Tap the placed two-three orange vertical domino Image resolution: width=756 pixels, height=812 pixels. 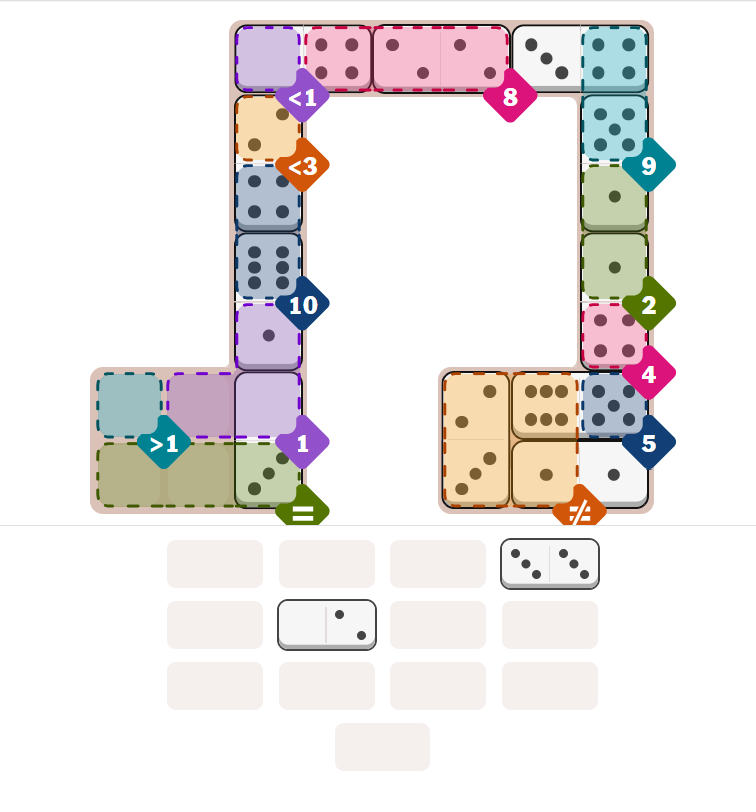coord(476,440)
